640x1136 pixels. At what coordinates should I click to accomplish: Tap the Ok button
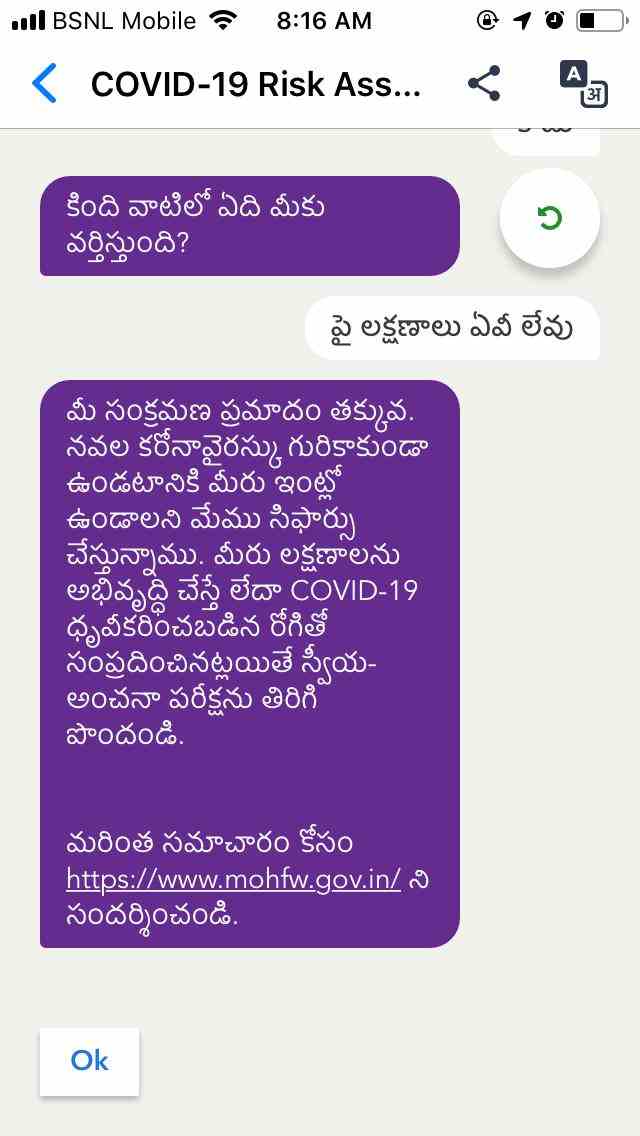point(89,1060)
